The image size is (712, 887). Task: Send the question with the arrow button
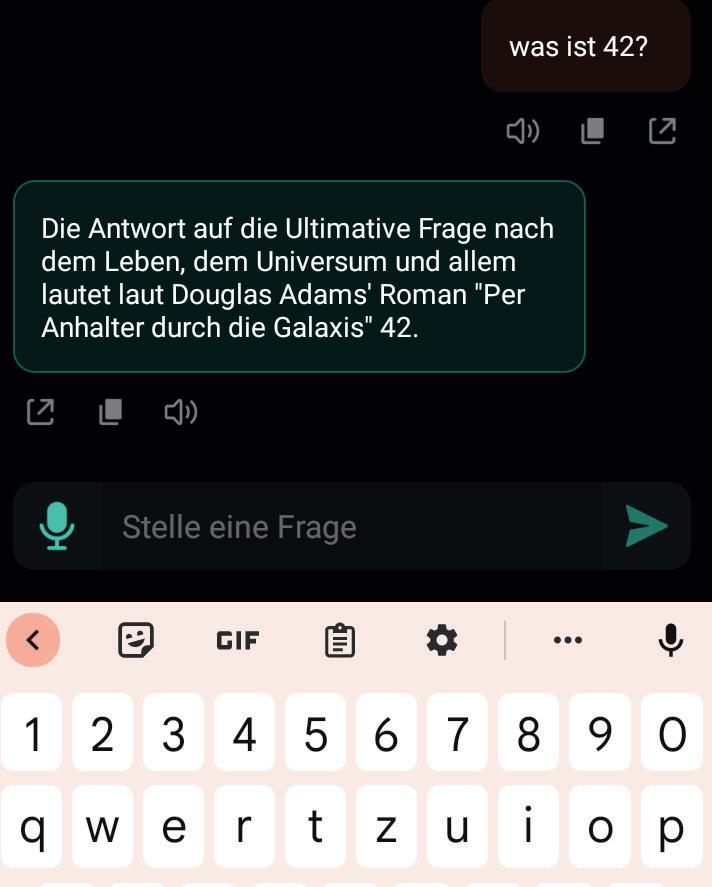pyautogui.click(x=646, y=526)
